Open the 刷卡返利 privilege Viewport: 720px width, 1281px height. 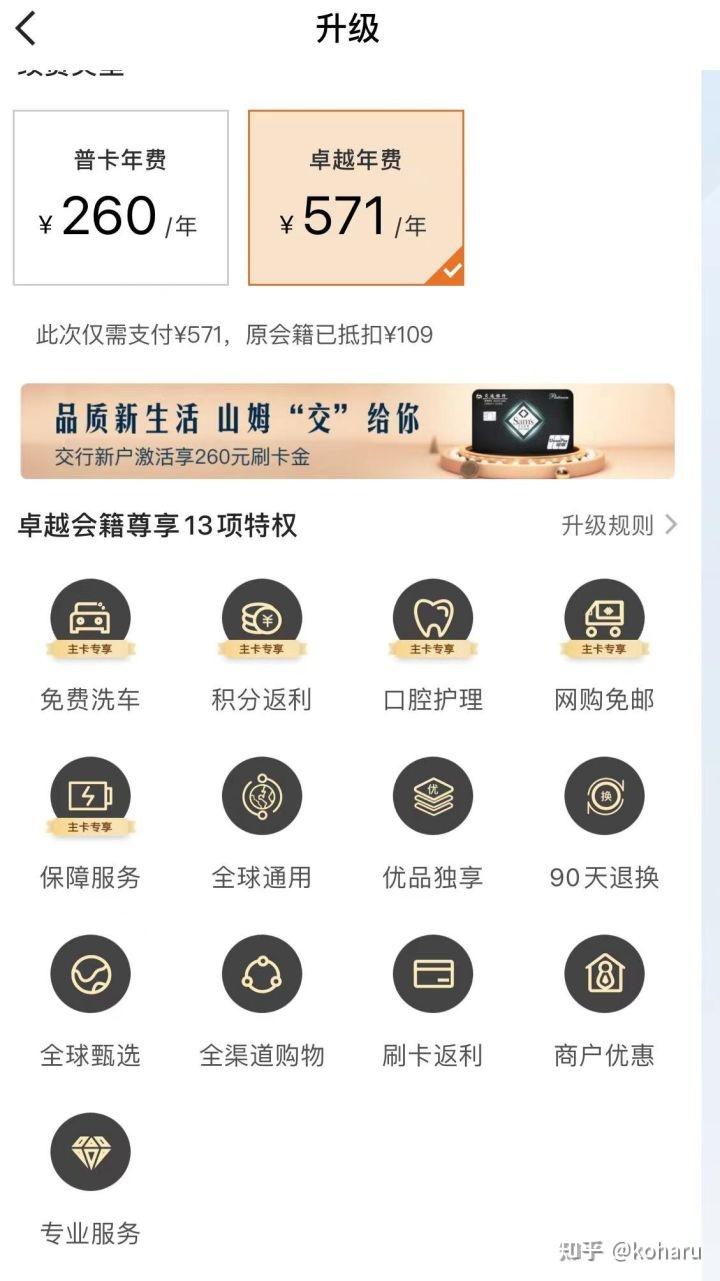tap(433, 1001)
